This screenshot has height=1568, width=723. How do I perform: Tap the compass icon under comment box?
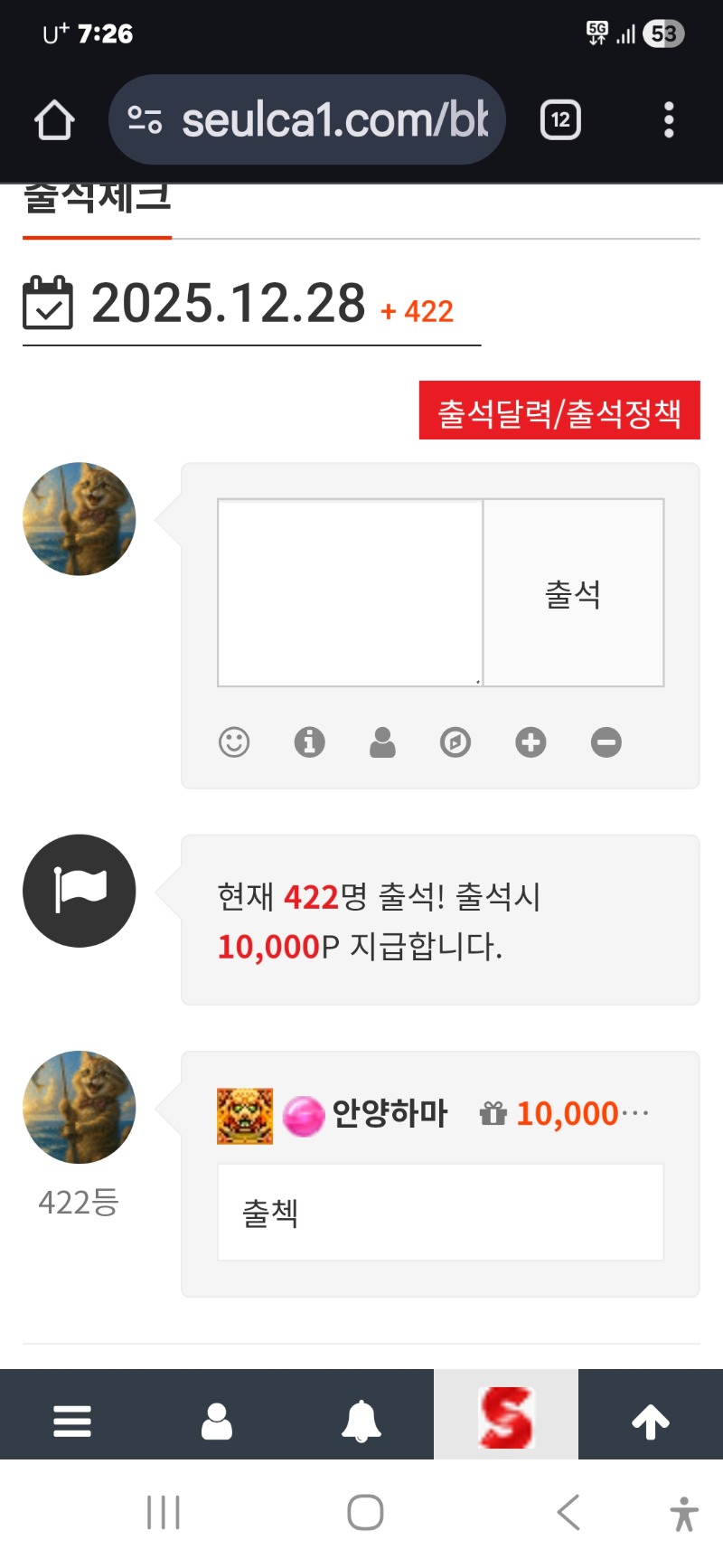tap(455, 742)
